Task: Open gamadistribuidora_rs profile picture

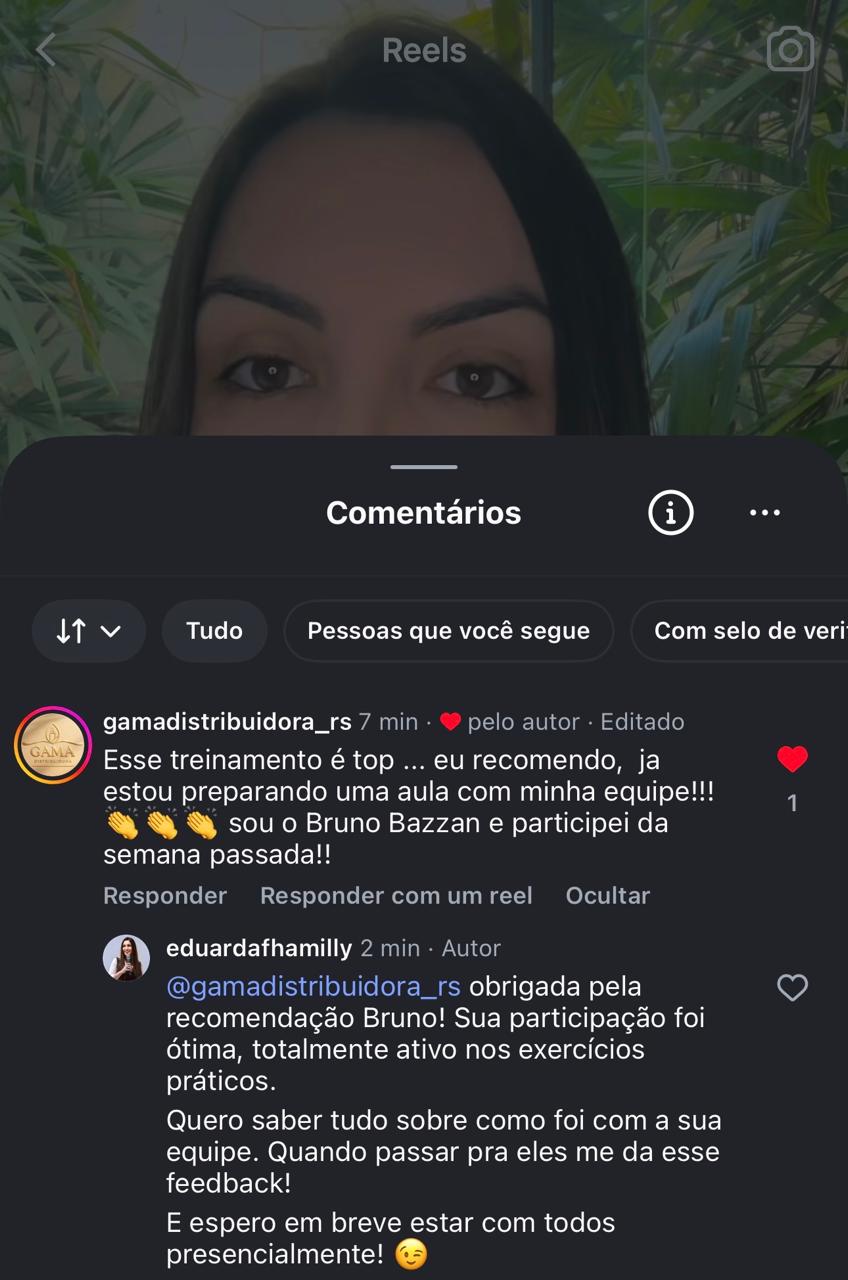Action: pos(53,745)
